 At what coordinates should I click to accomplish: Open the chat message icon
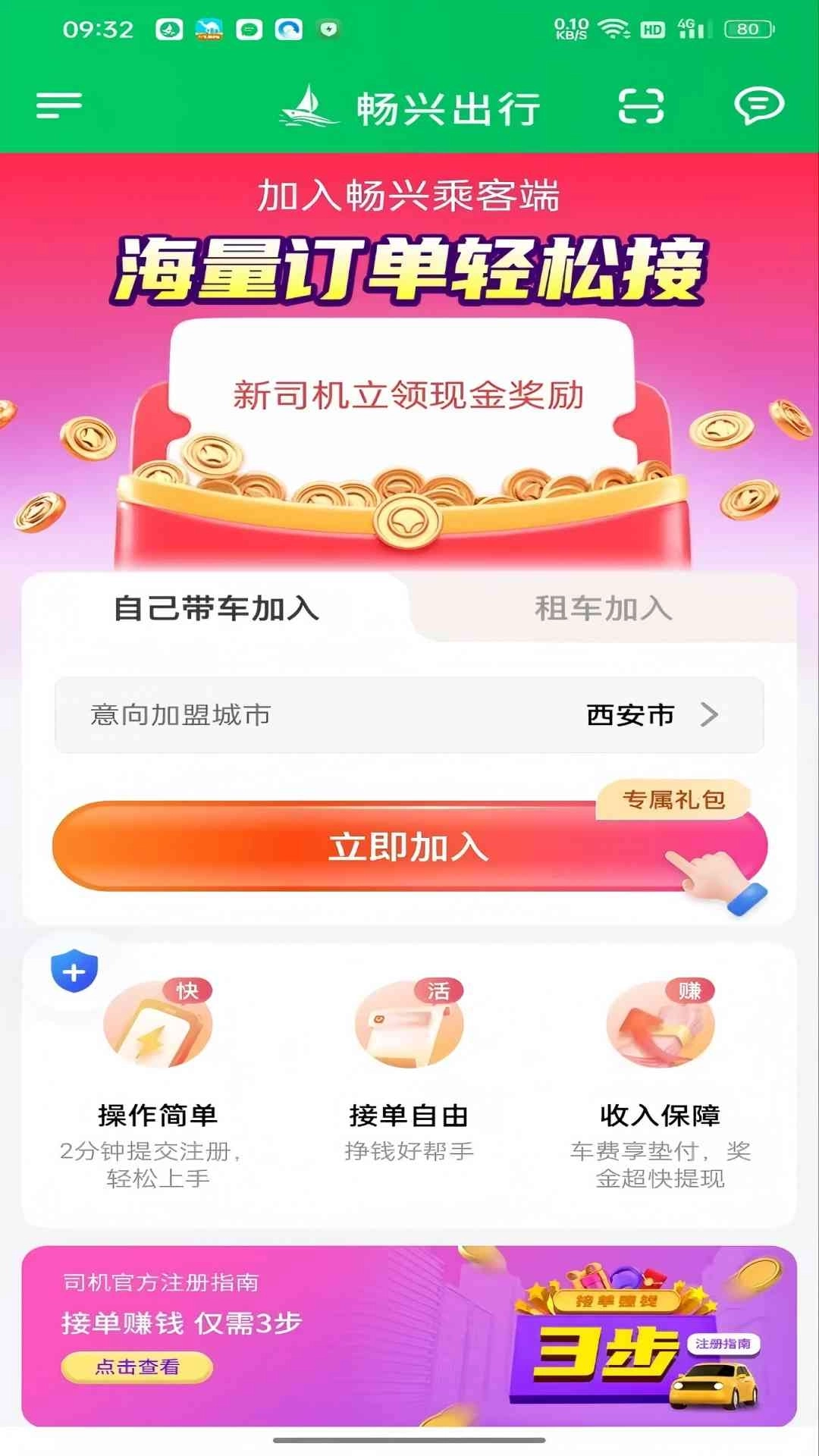pyautogui.click(x=762, y=108)
